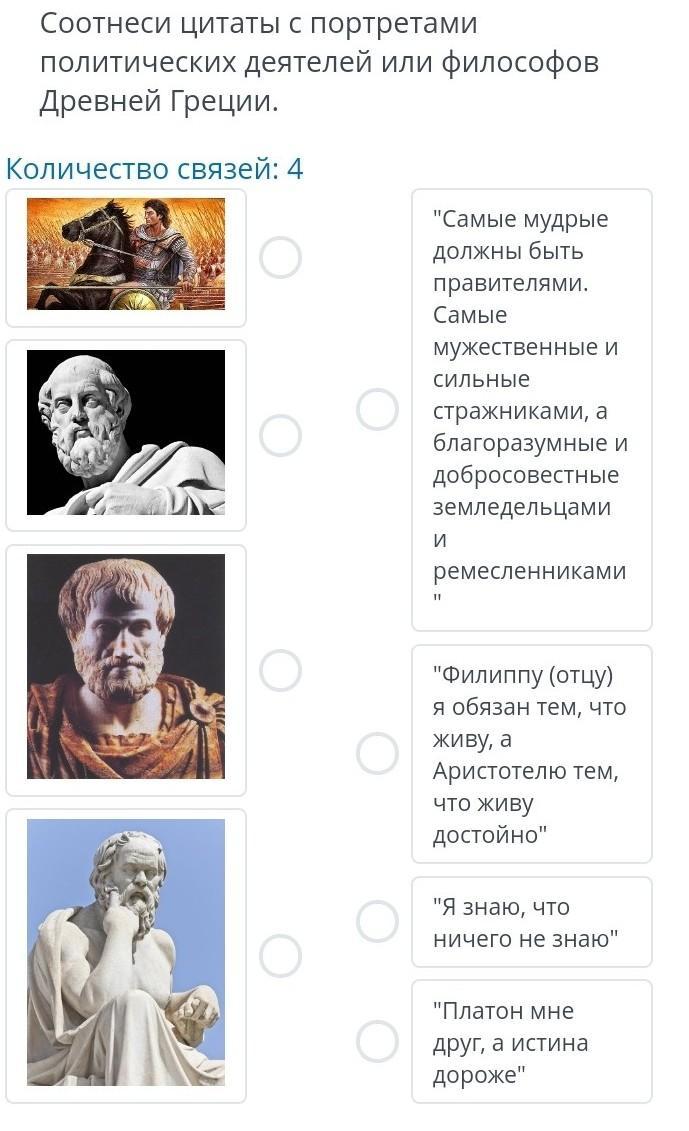
Task: Select the connector beside the bust in orange robe
Action: point(281,670)
